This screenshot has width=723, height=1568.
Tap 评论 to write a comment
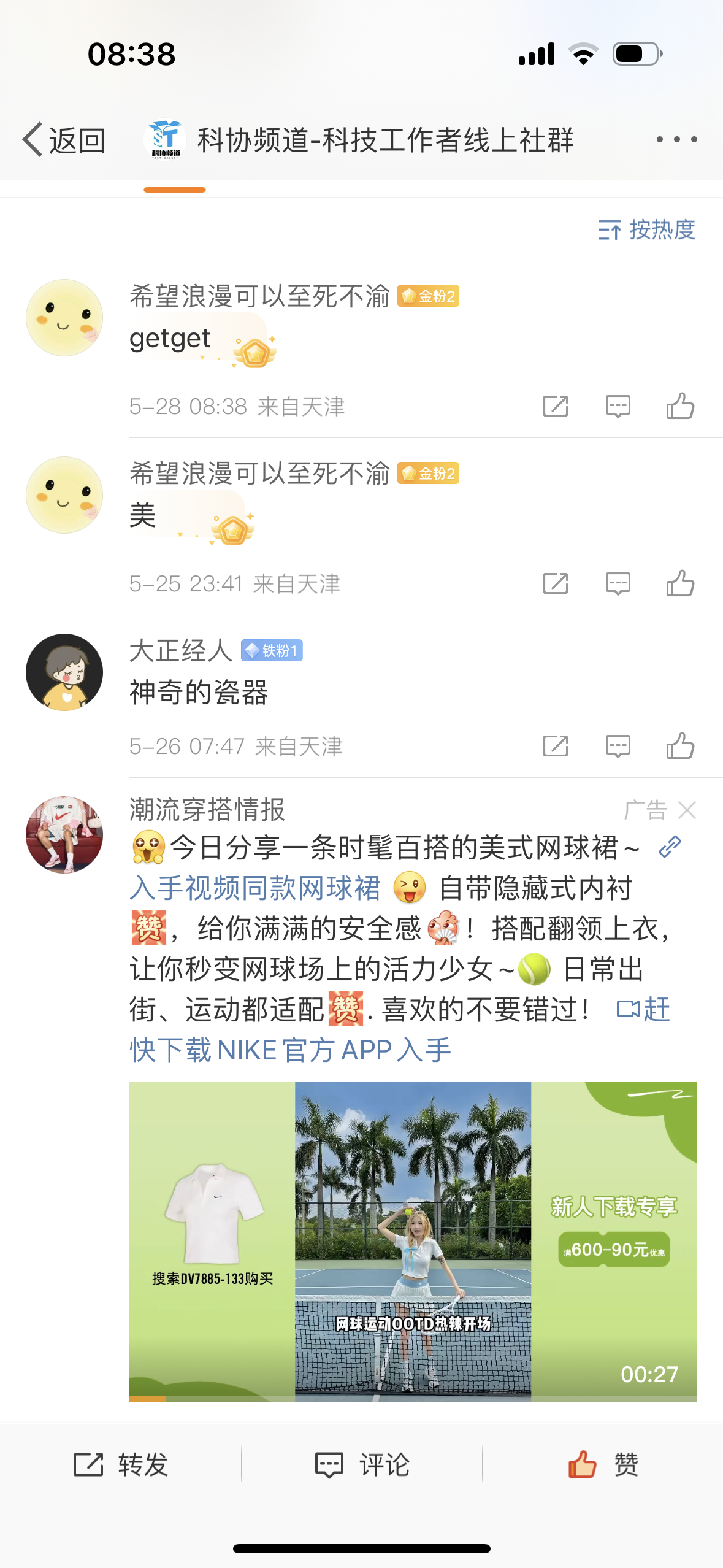point(362,1465)
